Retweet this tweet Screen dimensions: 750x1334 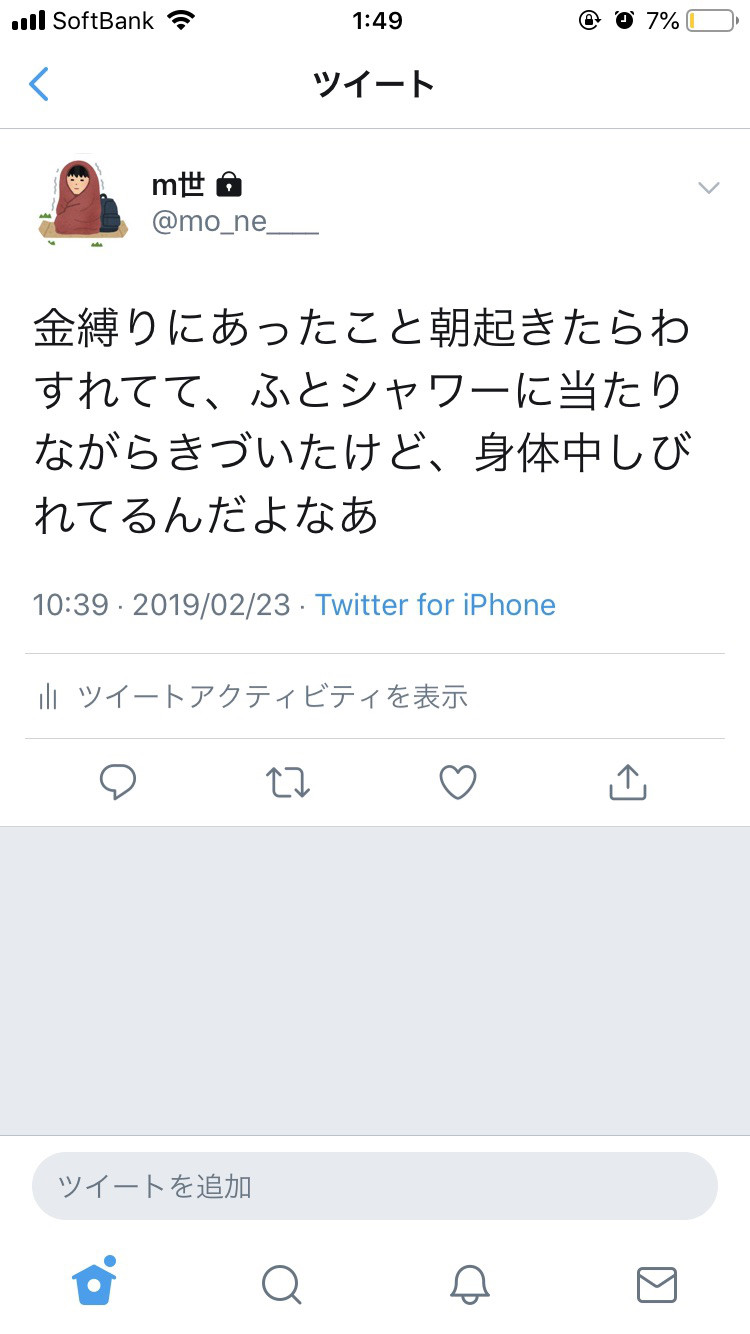point(289,783)
